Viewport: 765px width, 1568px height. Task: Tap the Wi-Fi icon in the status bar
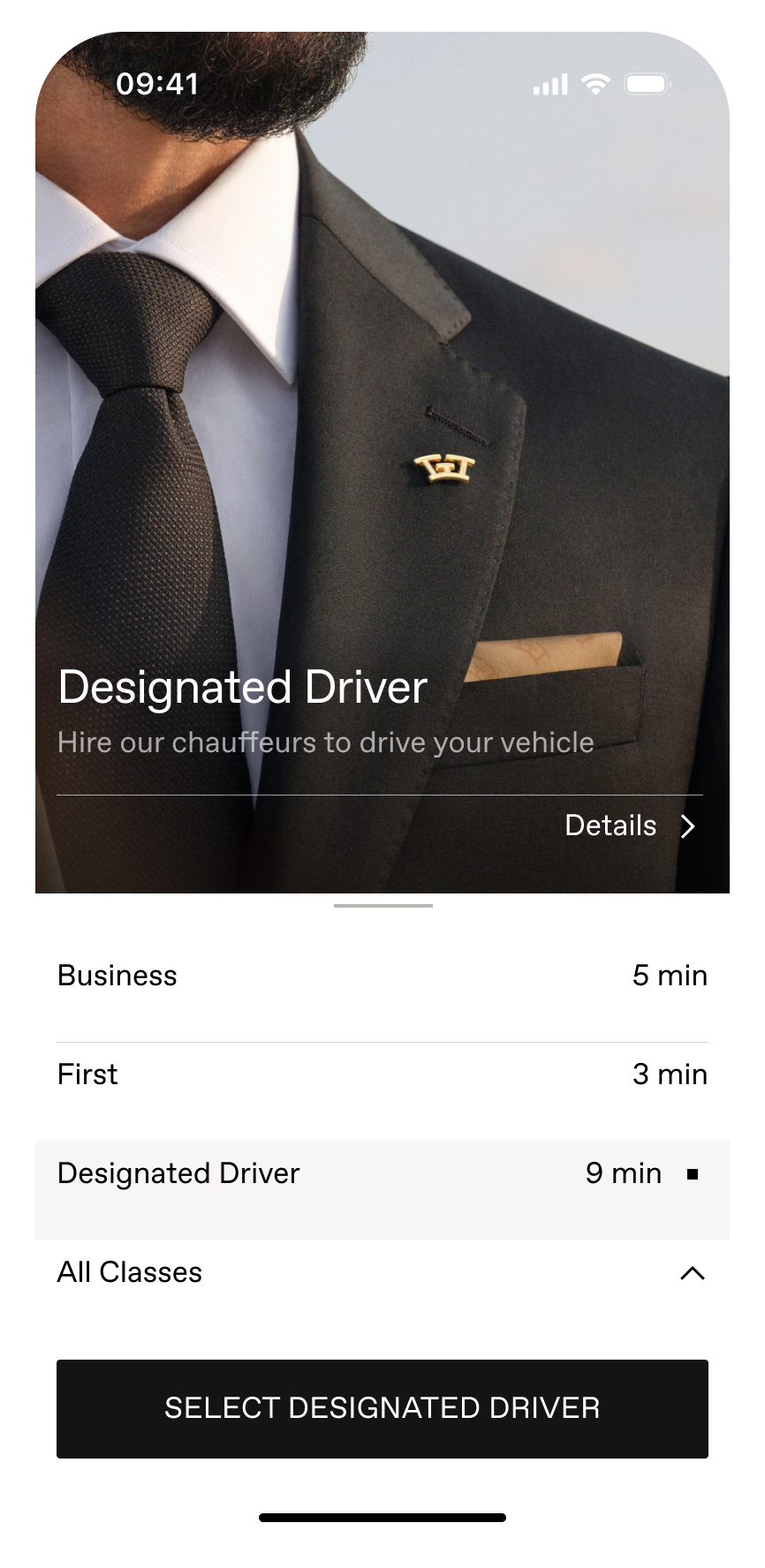click(595, 83)
